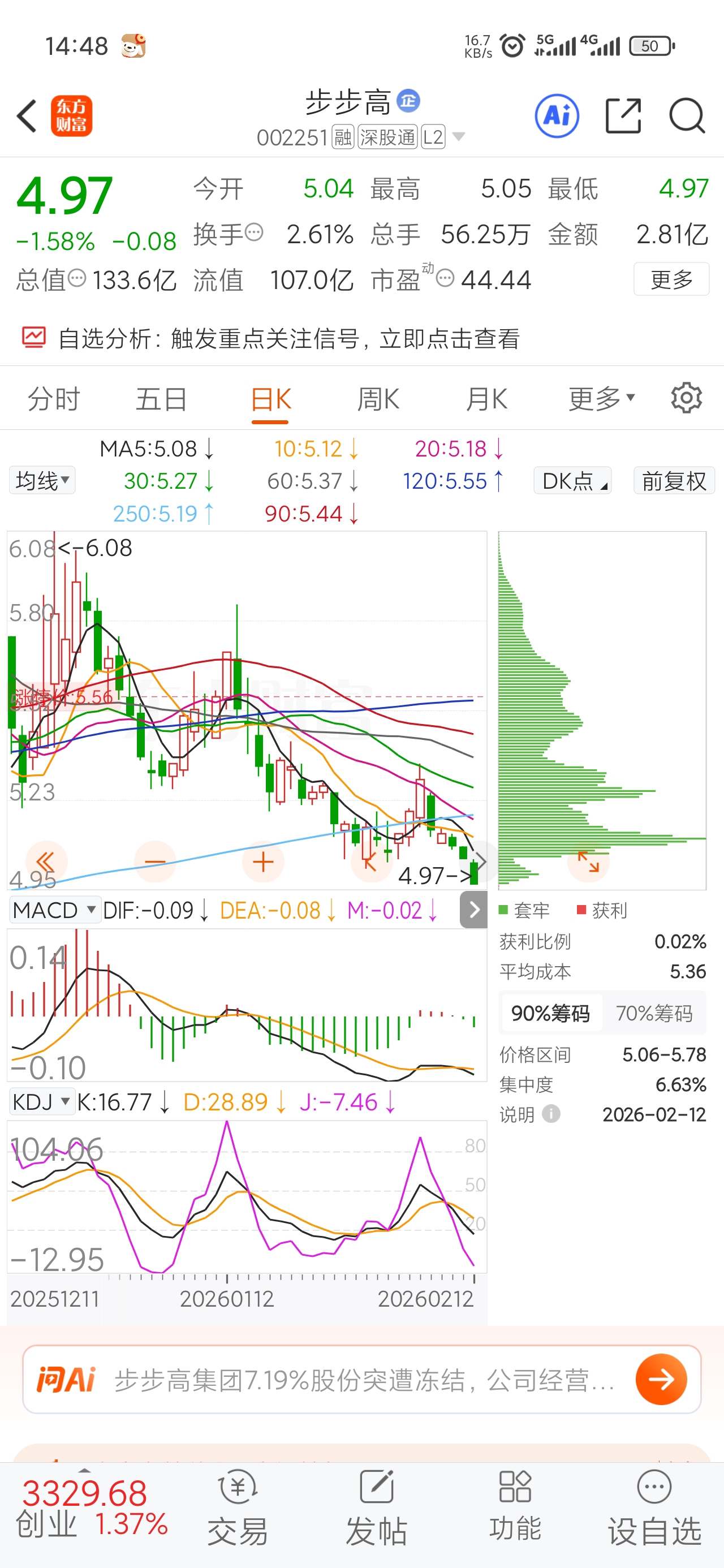Change the 前复权 adjustment mode
Screen dimensions: 724x1568
click(x=674, y=481)
